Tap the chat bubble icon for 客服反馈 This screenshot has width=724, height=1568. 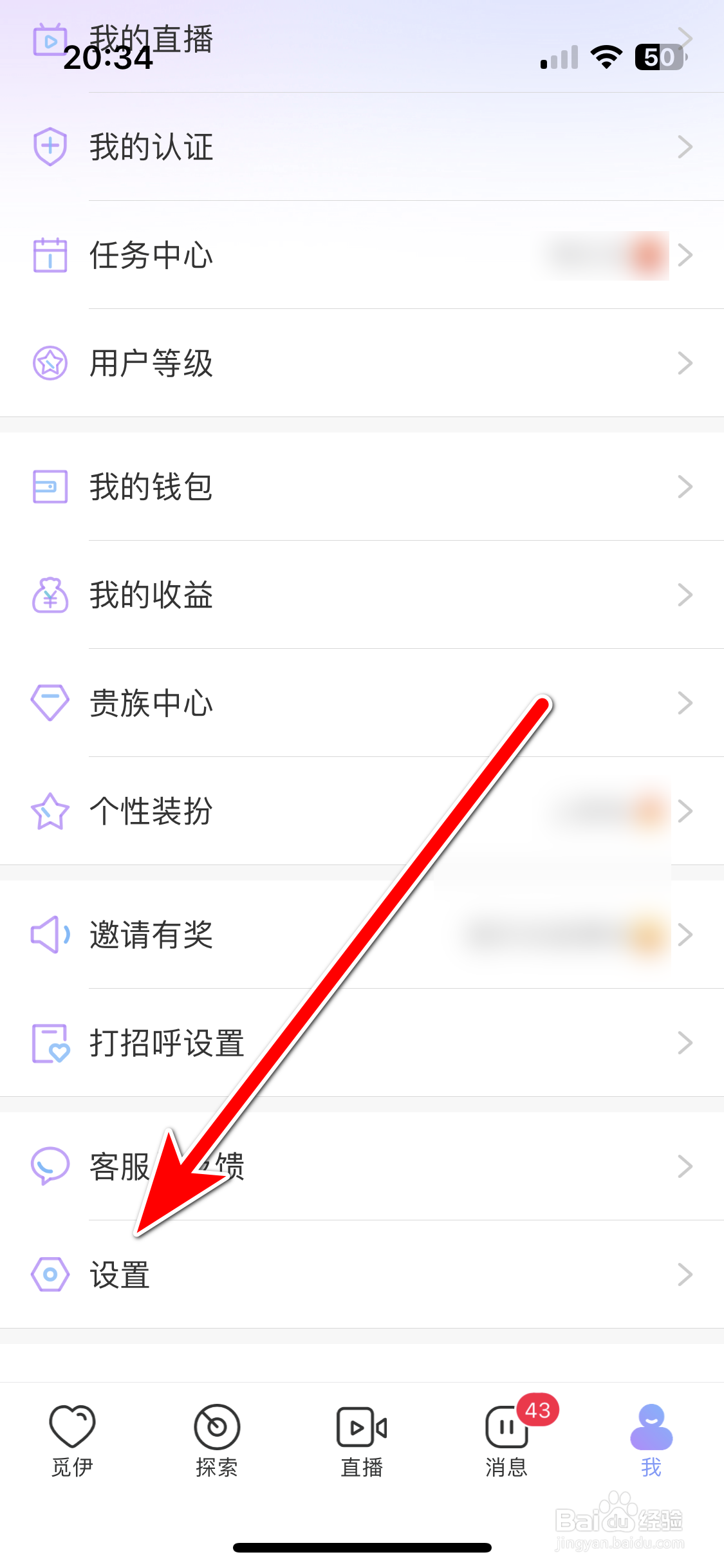tap(50, 1166)
